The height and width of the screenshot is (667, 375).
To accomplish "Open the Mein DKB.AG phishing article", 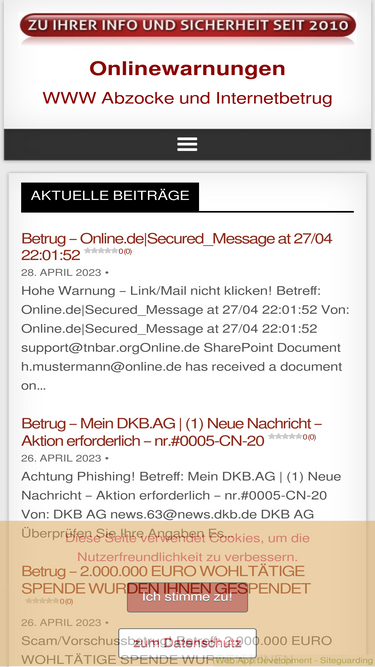I will click(x=171, y=432).
